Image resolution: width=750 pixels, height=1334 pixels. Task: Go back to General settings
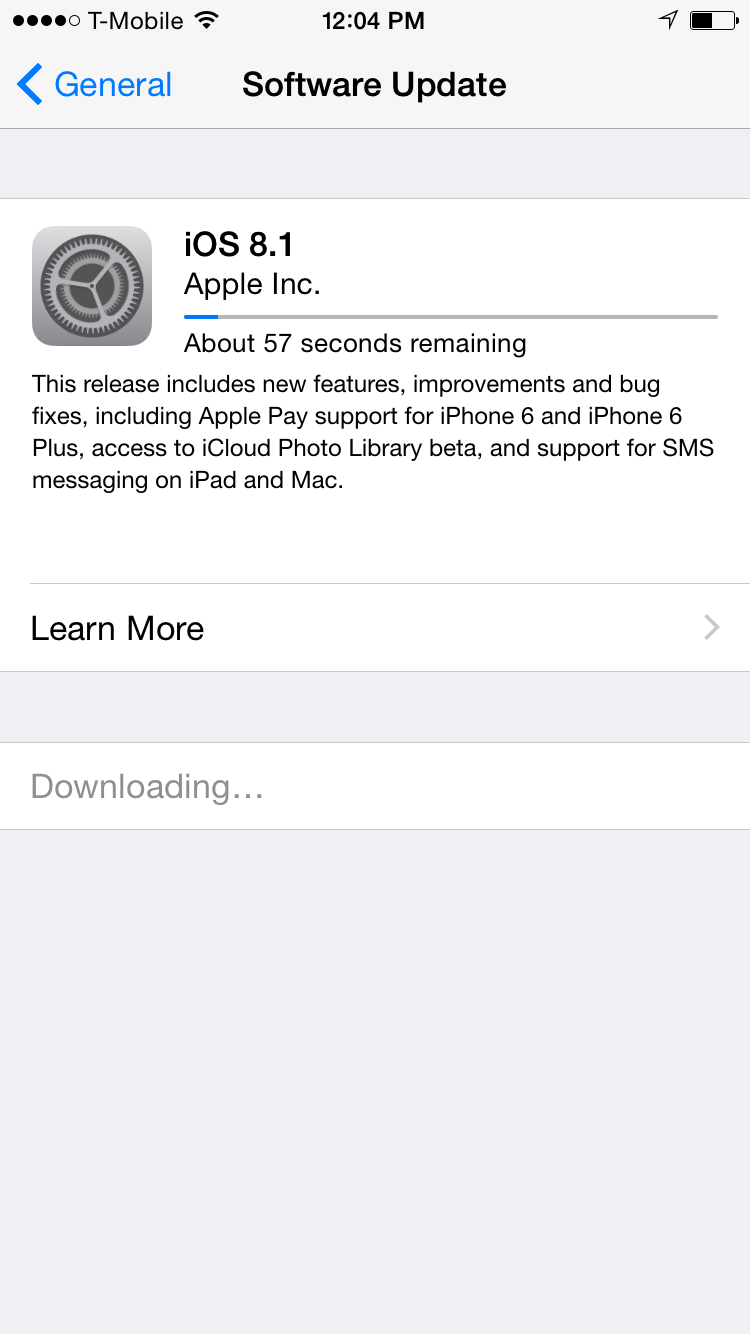pyautogui.click(x=95, y=85)
